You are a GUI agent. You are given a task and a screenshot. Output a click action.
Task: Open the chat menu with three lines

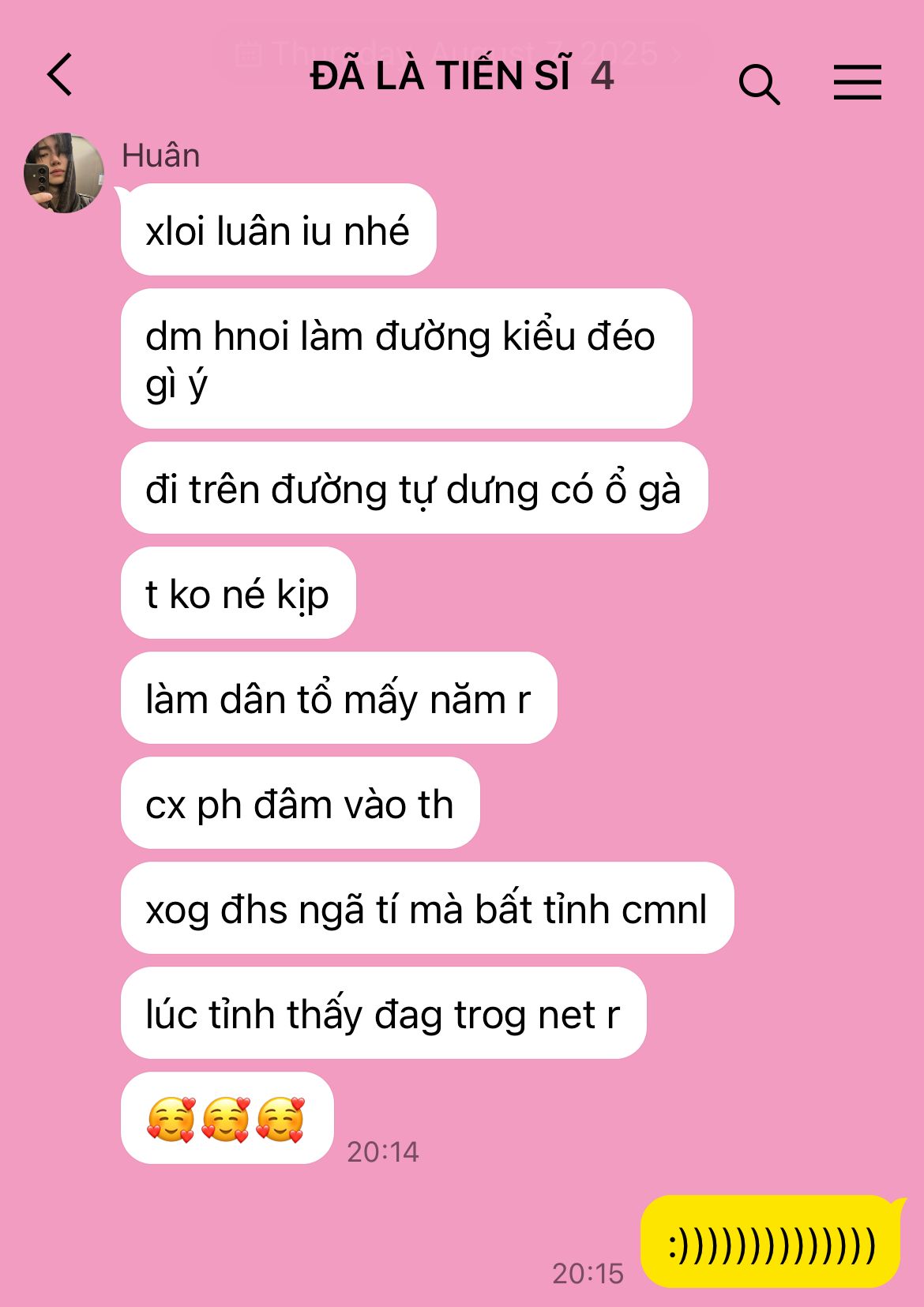(x=857, y=82)
